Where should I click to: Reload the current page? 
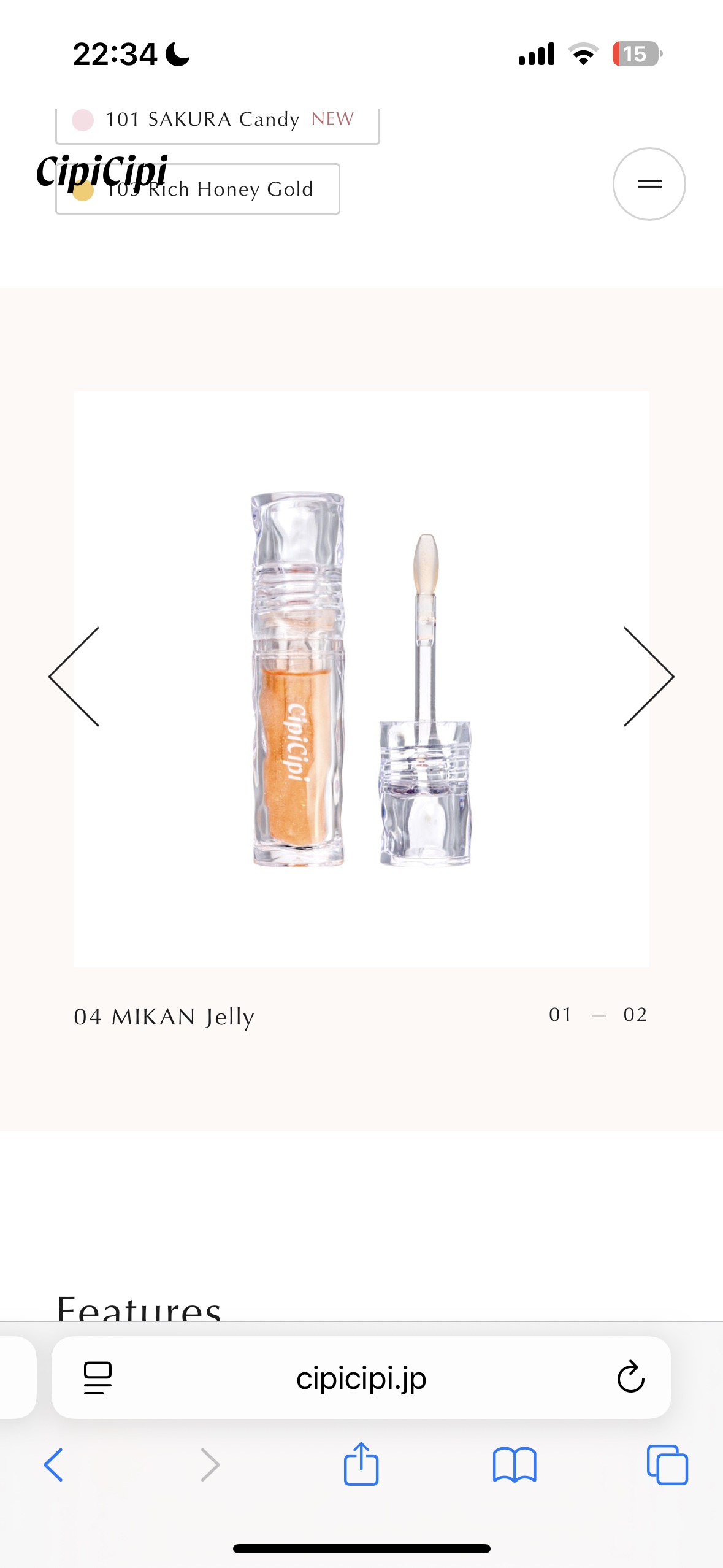point(630,1378)
